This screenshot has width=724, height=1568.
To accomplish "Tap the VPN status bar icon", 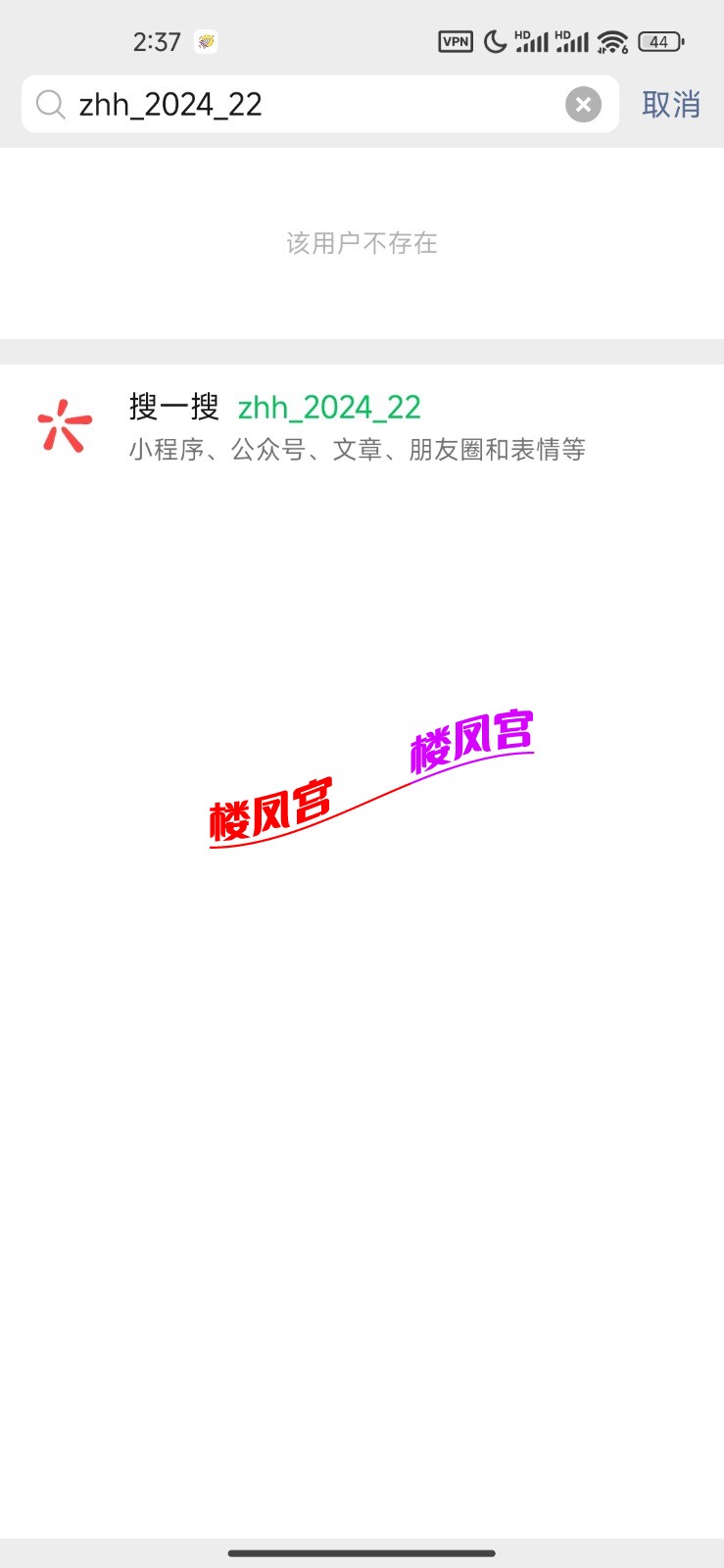I will pyautogui.click(x=454, y=41).
